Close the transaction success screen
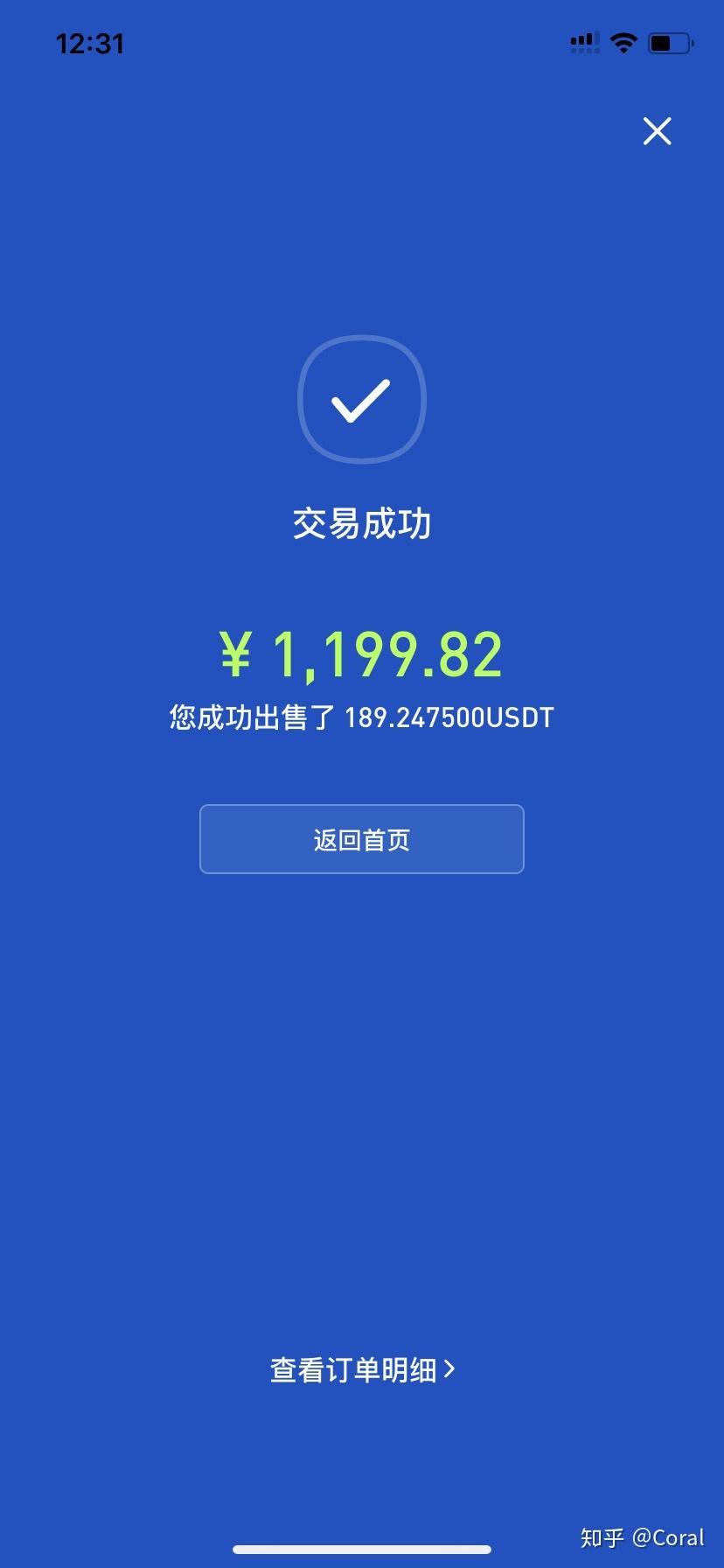 pos(657,130)
